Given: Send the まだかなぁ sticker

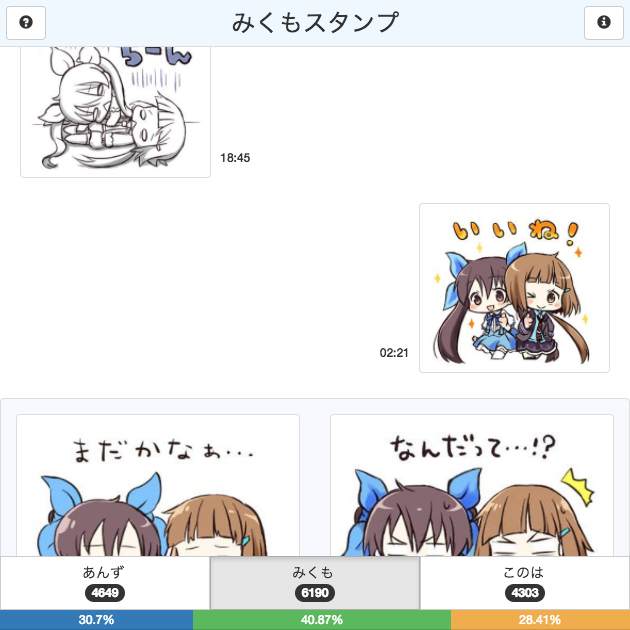Looking at the screenshot, I should [x=158, y=487].
